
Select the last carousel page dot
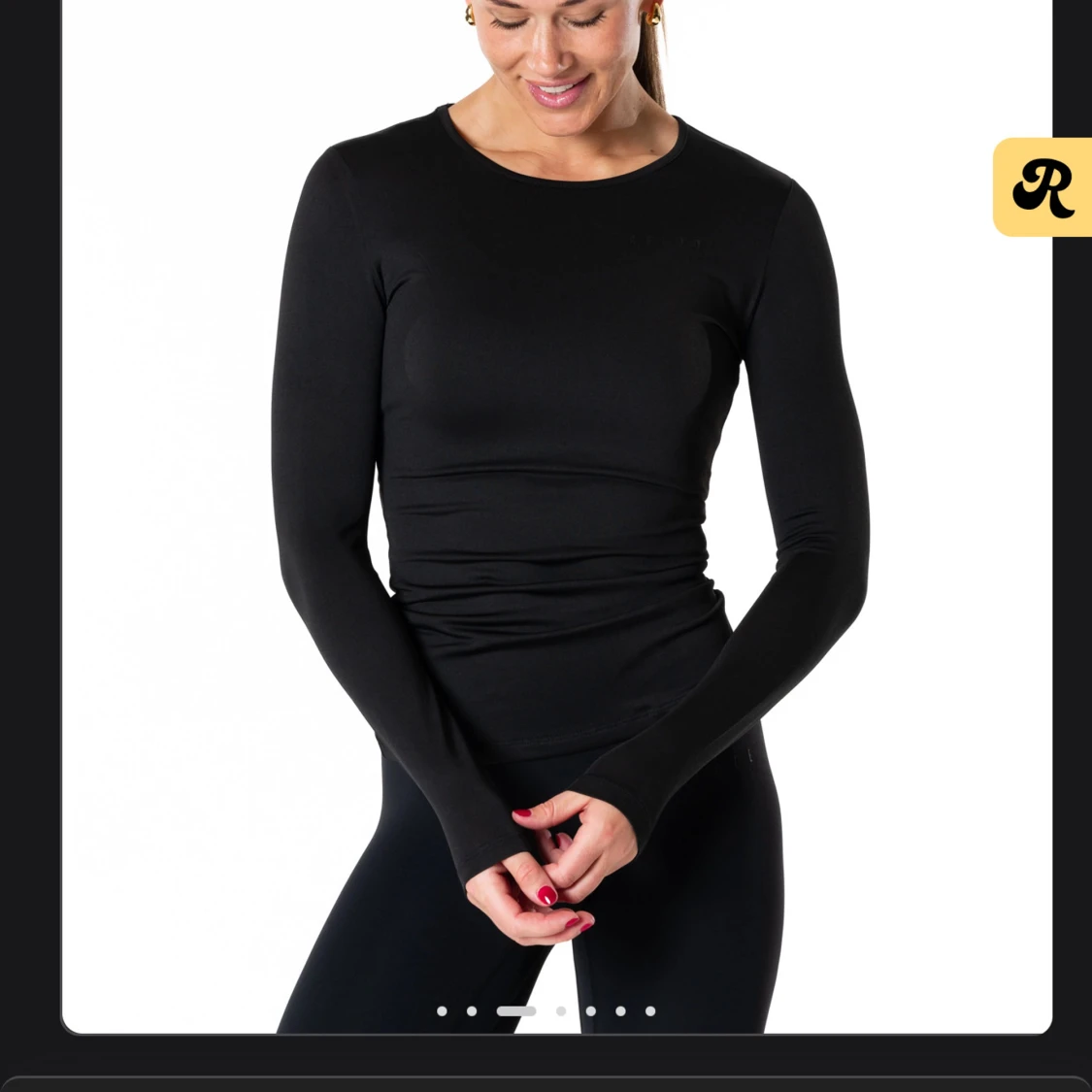coord(650,1010)
